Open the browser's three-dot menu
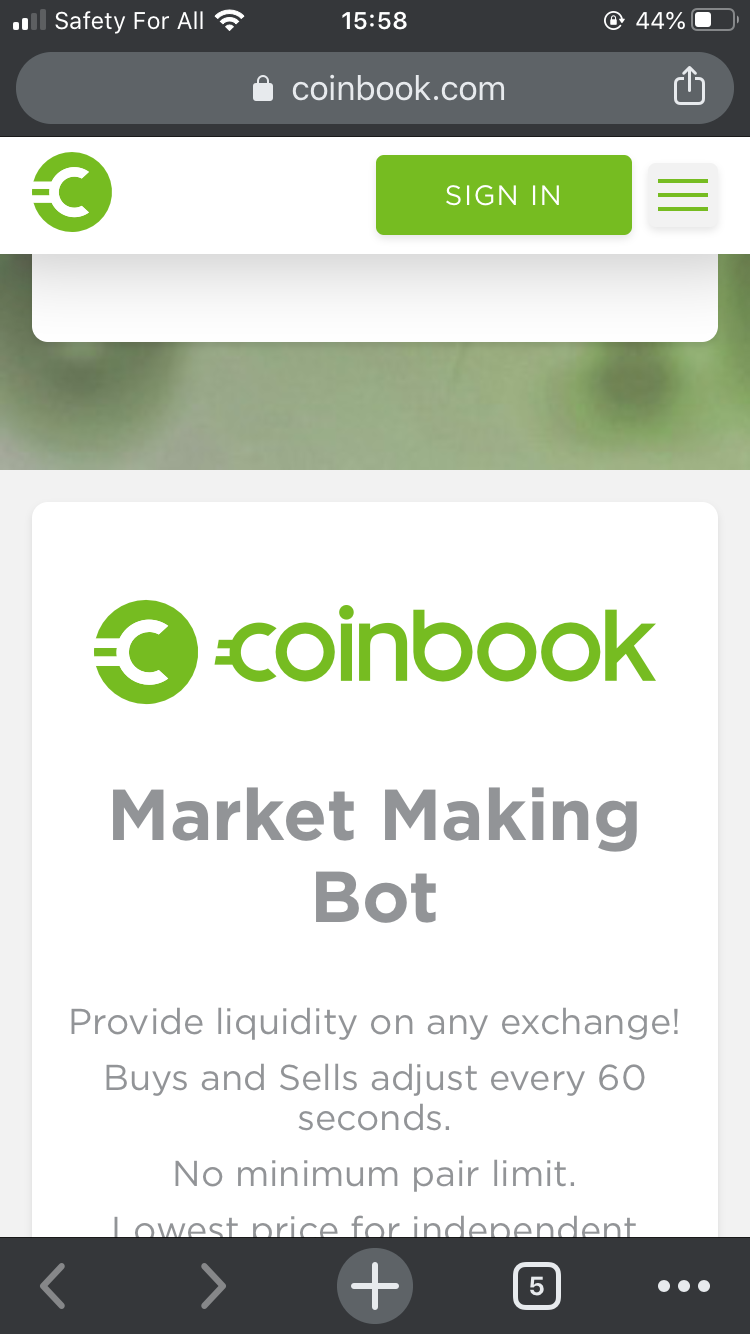This screenshot has width=750, height=1334. coord(684,1286)
